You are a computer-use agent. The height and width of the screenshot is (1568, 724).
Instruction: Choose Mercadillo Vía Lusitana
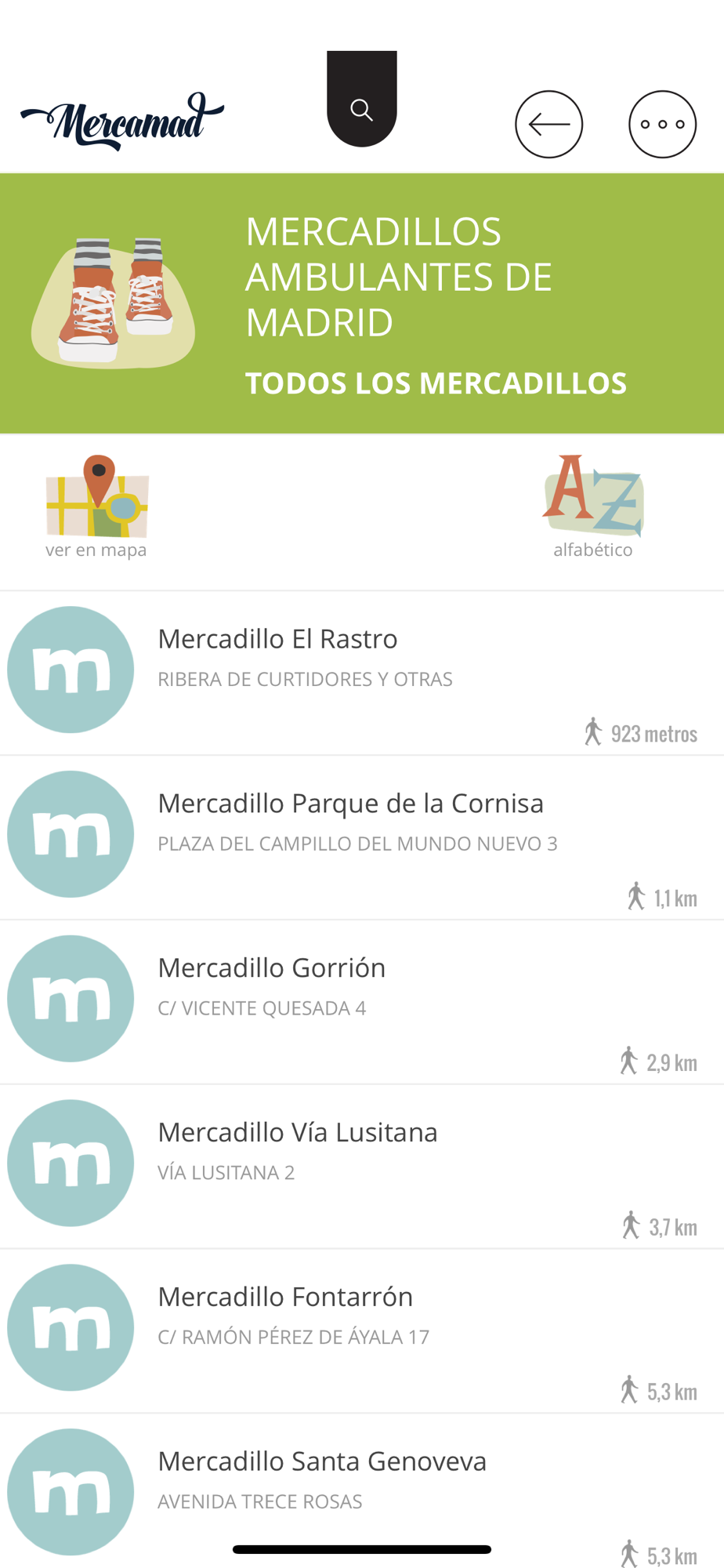(x=360, y=1167)
